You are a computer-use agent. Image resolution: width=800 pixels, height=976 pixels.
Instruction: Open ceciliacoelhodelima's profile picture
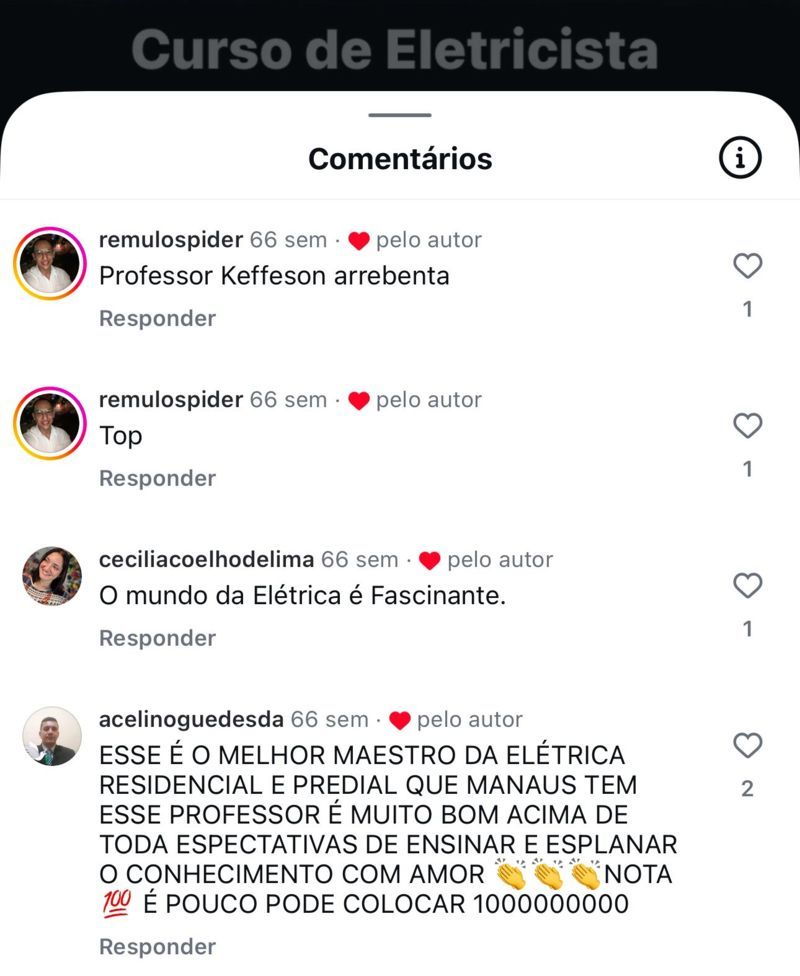51,576
